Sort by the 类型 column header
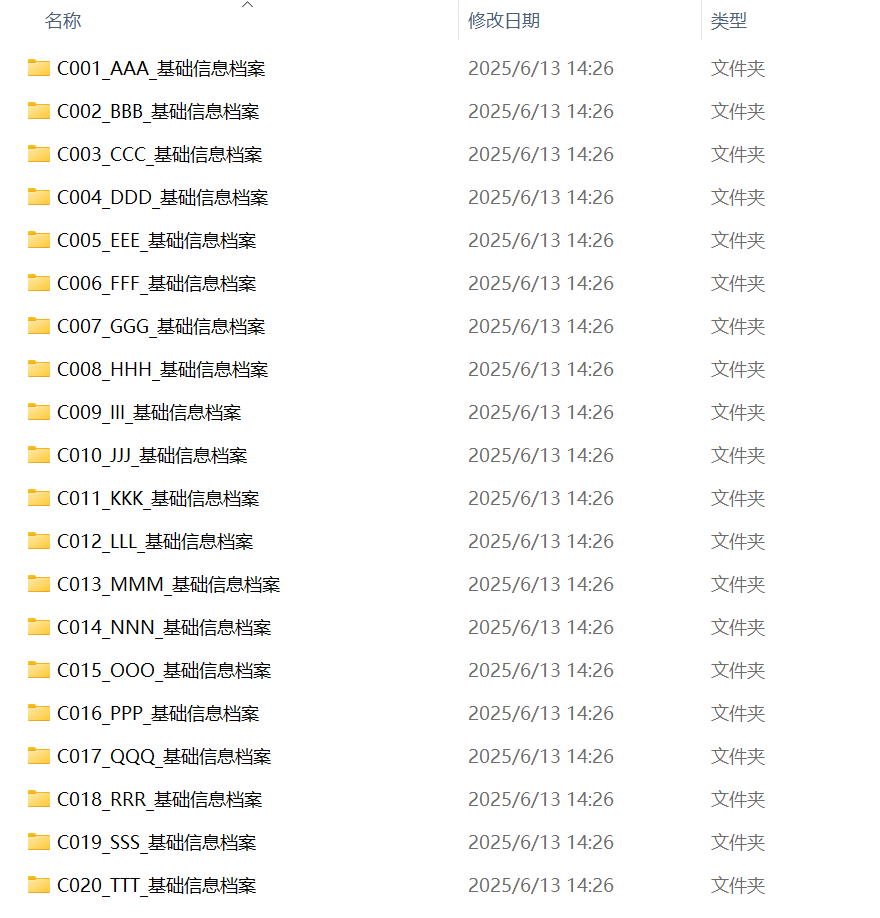This screenshot has height=918, width=880. [728, 21]
